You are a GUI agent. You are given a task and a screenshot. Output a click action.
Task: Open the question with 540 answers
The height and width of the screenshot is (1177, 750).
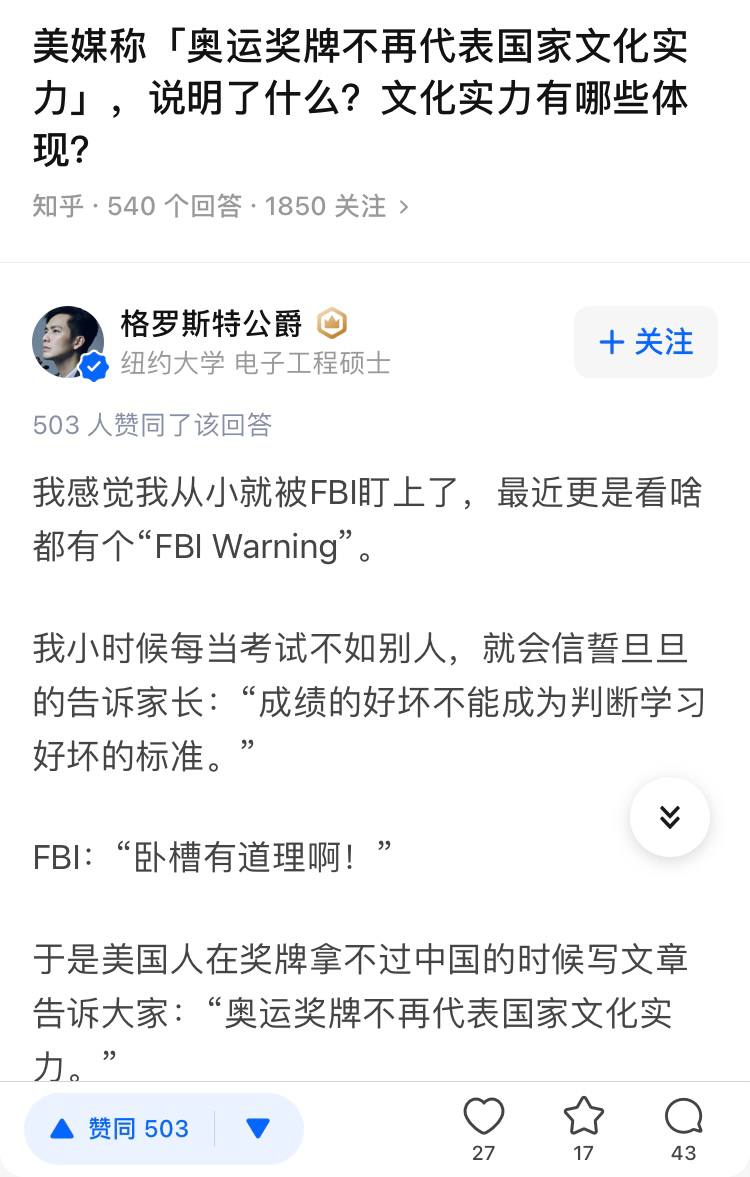coord(220,206)
